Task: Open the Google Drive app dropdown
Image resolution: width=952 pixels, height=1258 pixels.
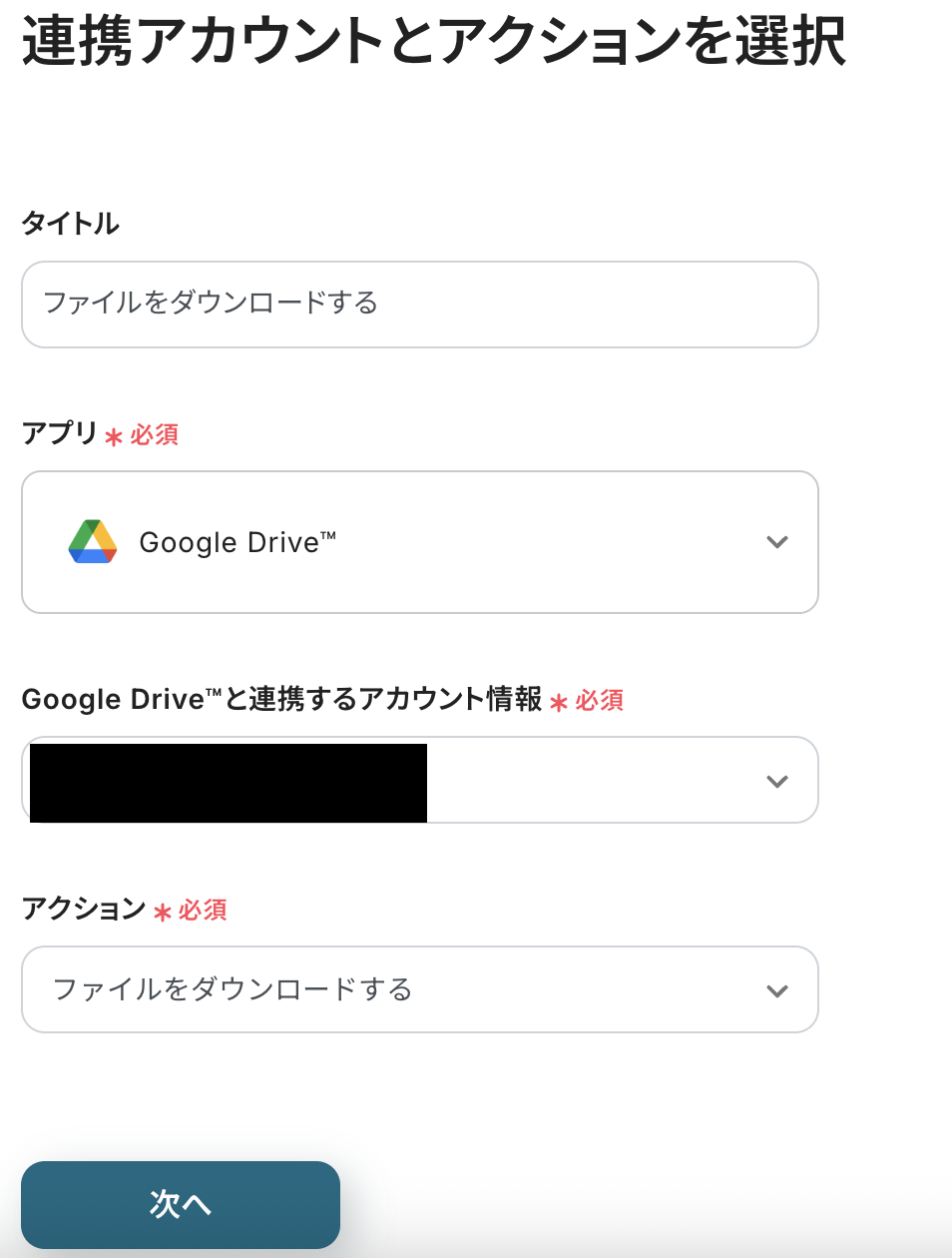Action: [x=419, y=542]
